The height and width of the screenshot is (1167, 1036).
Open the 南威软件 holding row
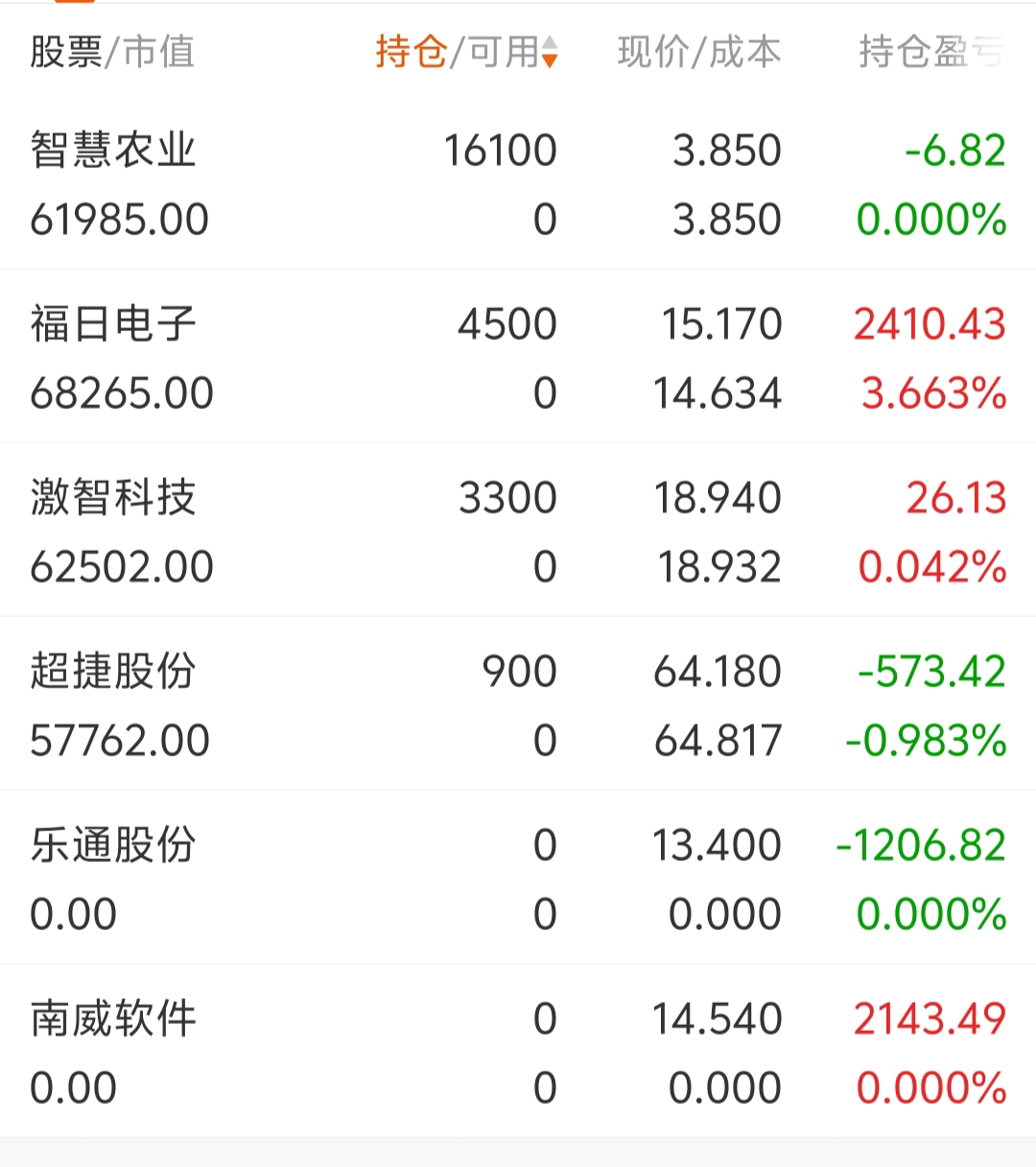coord(518,1052)
